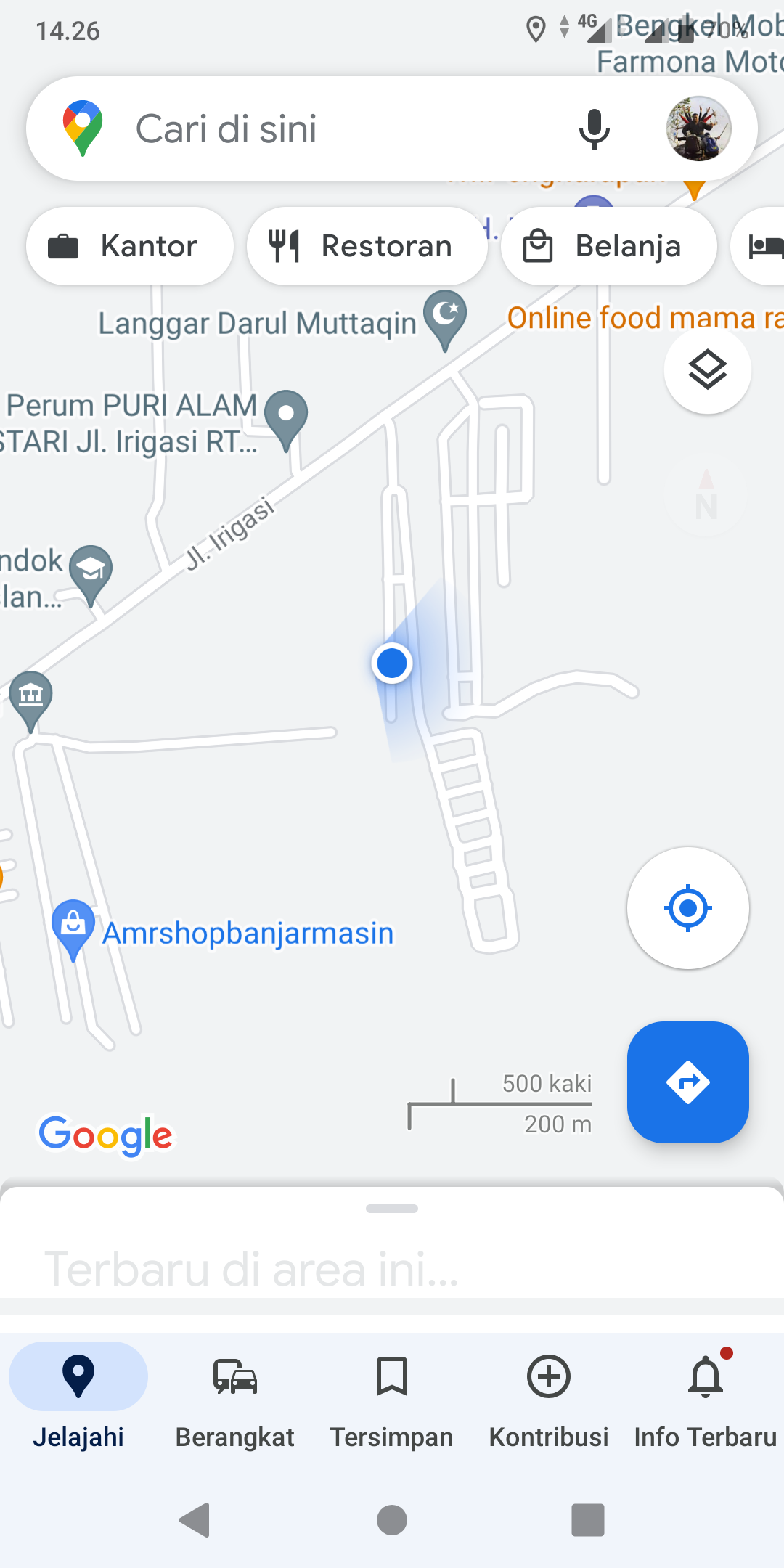Center map on my location

[x=687, y=907]
